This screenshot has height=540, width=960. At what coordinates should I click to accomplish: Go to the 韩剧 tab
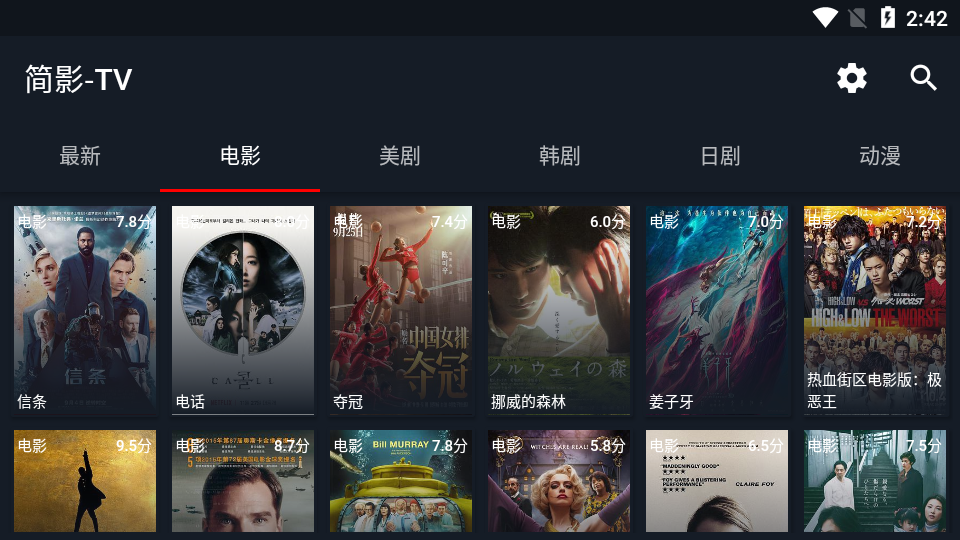click(x=560, y=156)
